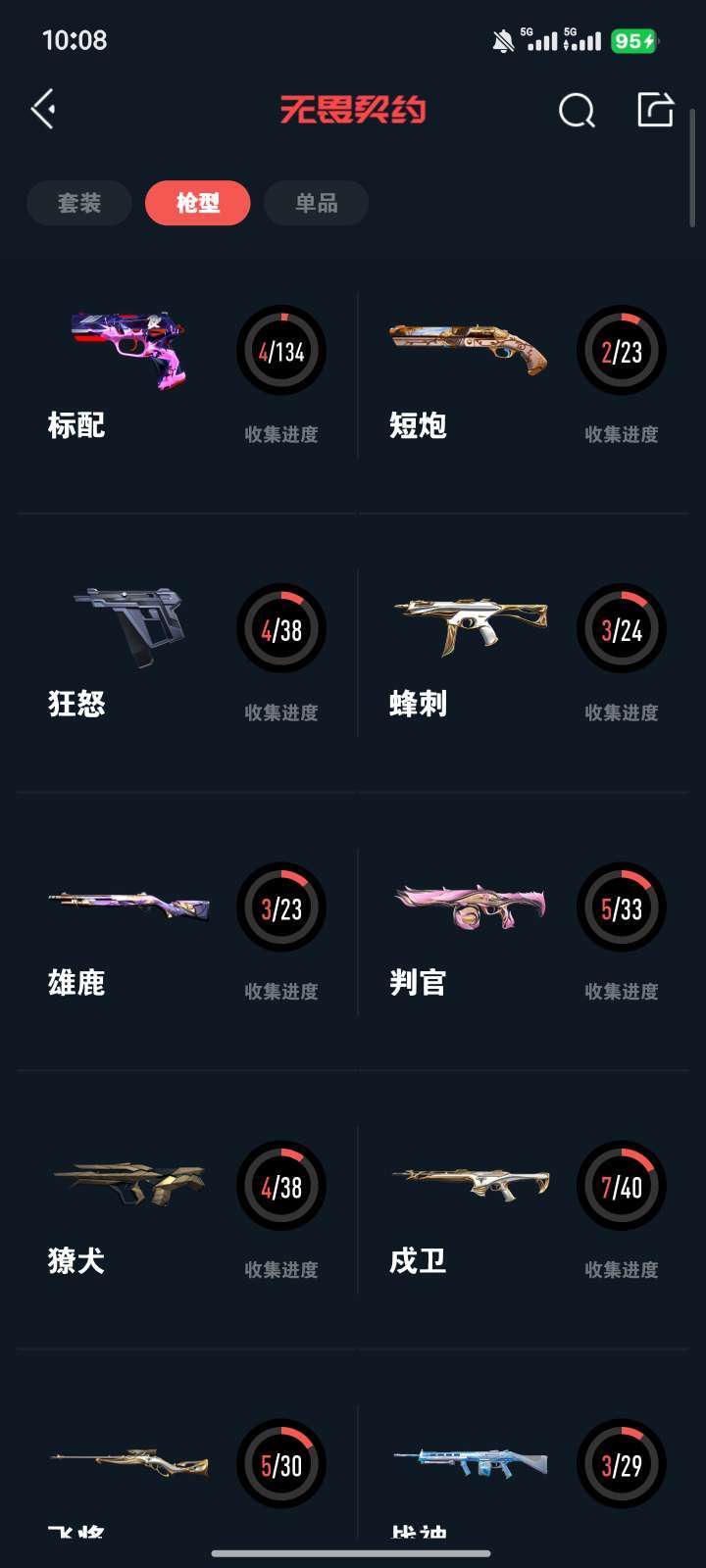
Task: Select the 獠犬 weapon card
Action: (x=186, y=1209)
